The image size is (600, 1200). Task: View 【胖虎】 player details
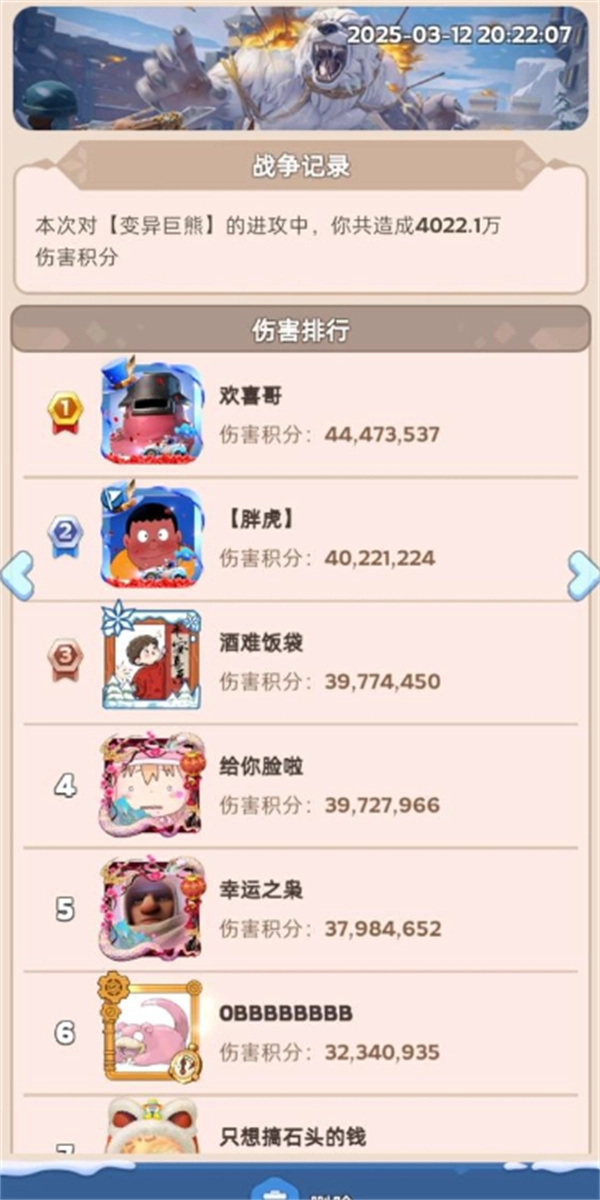pos(152,536)
